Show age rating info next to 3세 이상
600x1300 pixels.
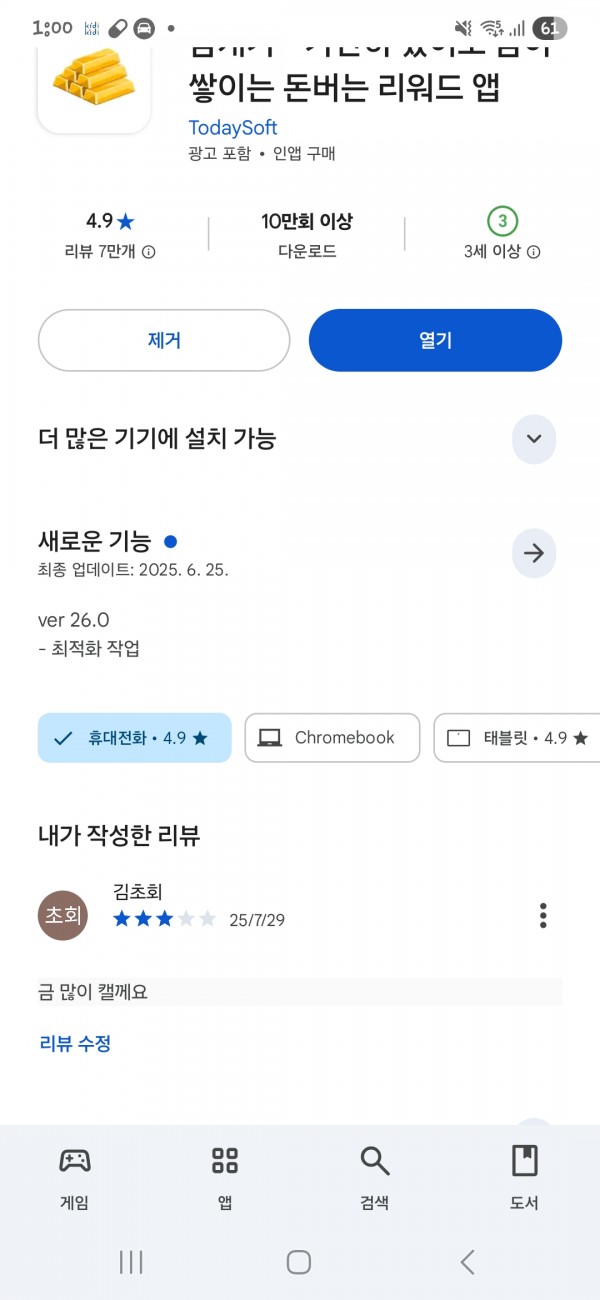533,252
